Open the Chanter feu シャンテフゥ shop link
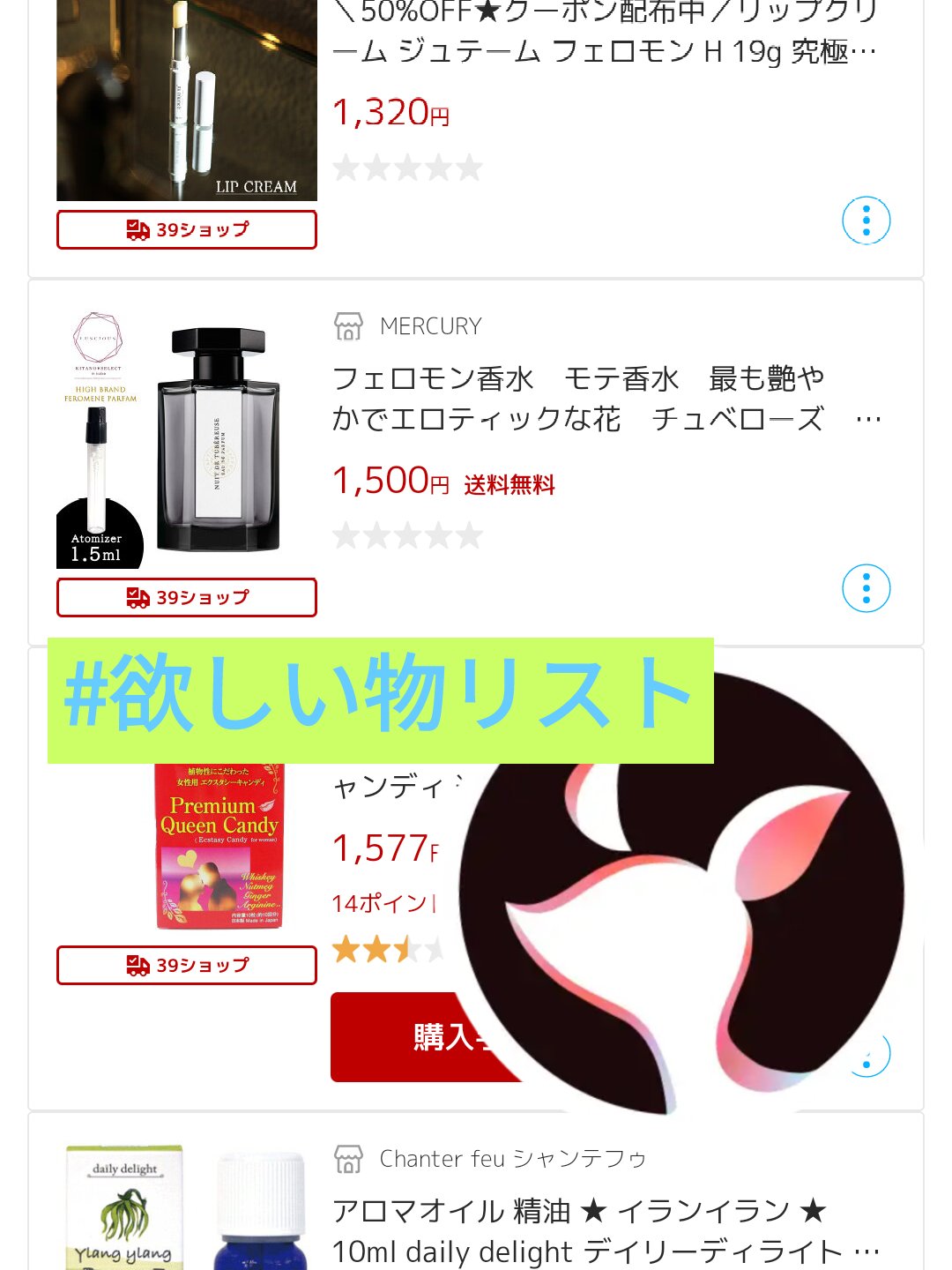Image resolution: width=952 pixels, height=1270 pixels. tap(511, 1160)
